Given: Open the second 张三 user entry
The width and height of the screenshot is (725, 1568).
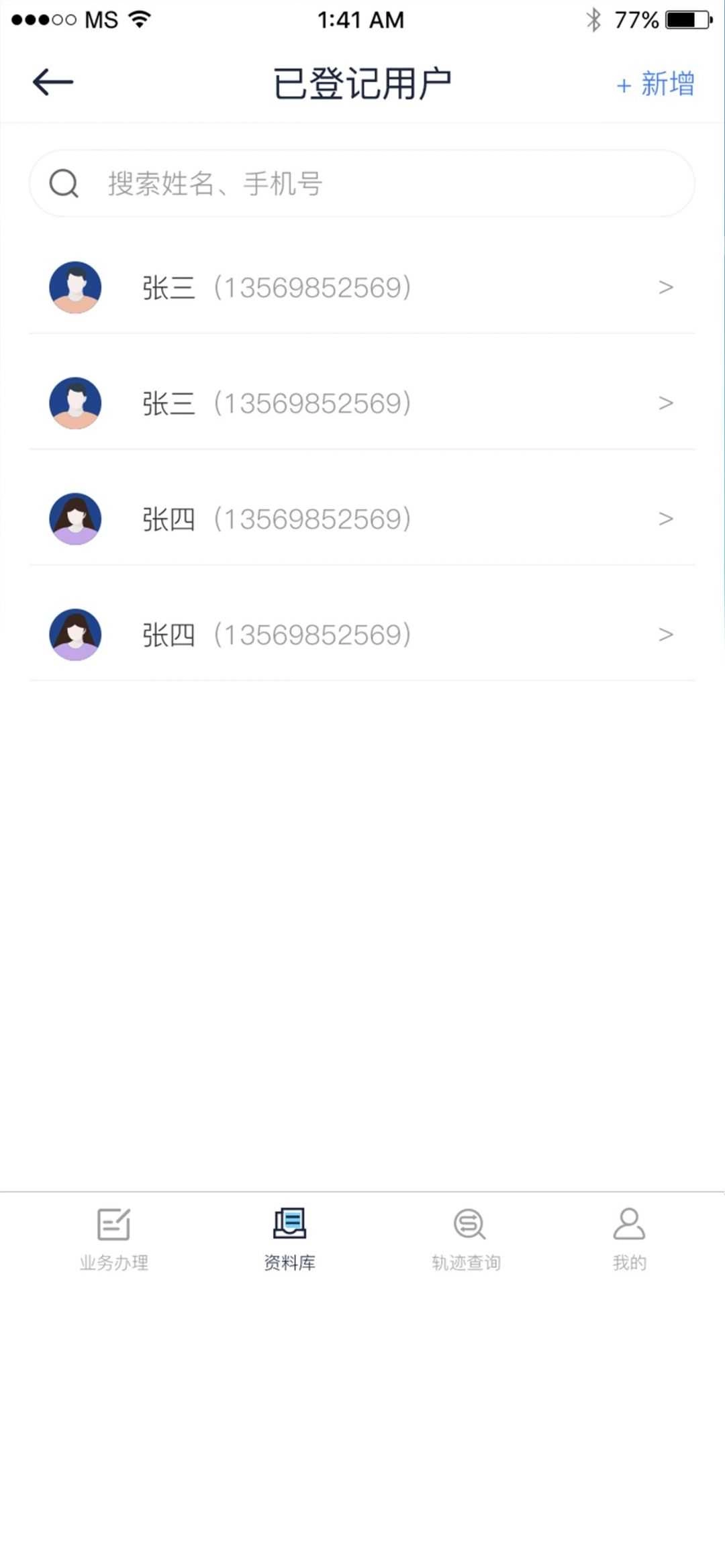Looking at the screenshot, I should 362,403.
